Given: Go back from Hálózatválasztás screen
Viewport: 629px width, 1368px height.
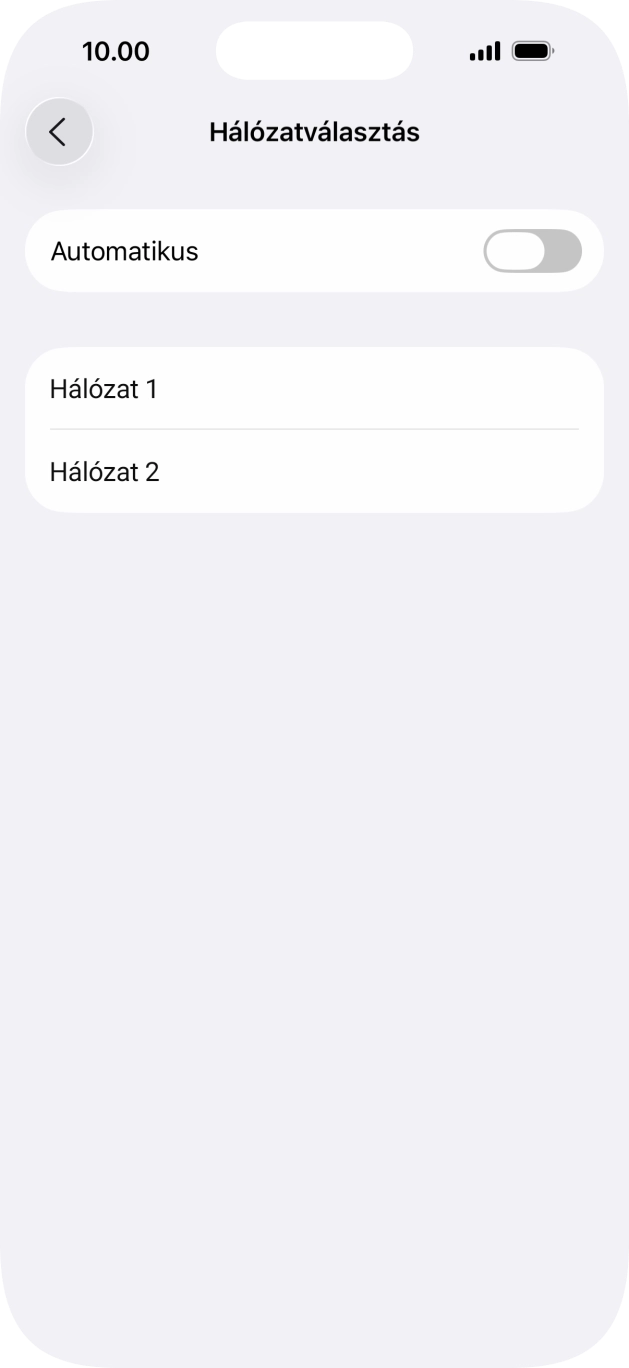Looking at the screenshot, I should point(59,132).
